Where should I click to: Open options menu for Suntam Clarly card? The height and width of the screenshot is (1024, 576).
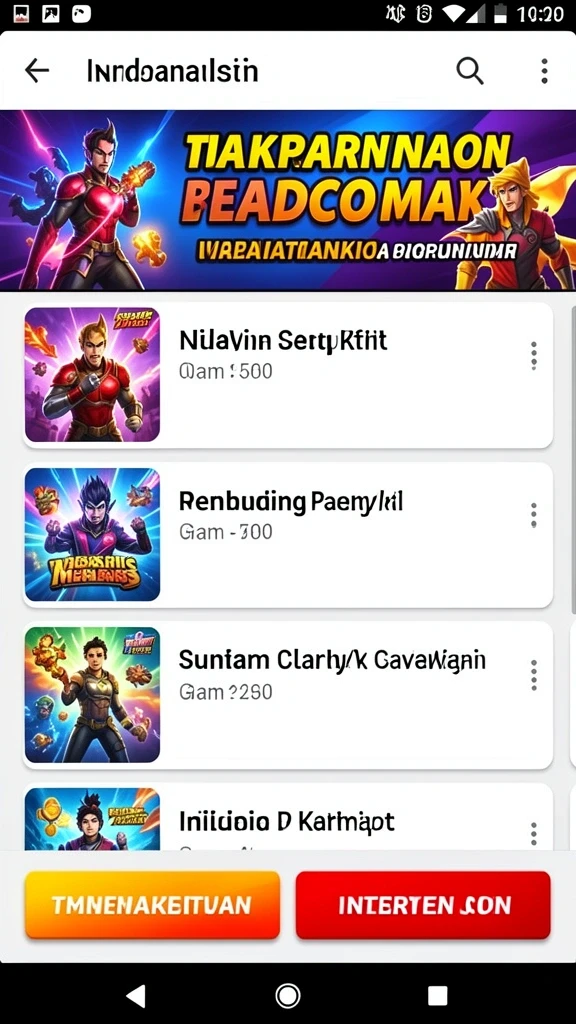(534, 675)
